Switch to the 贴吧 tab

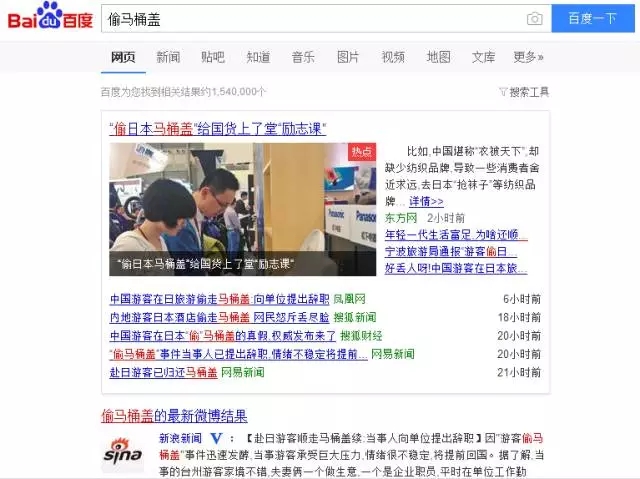tap(213, 57)
